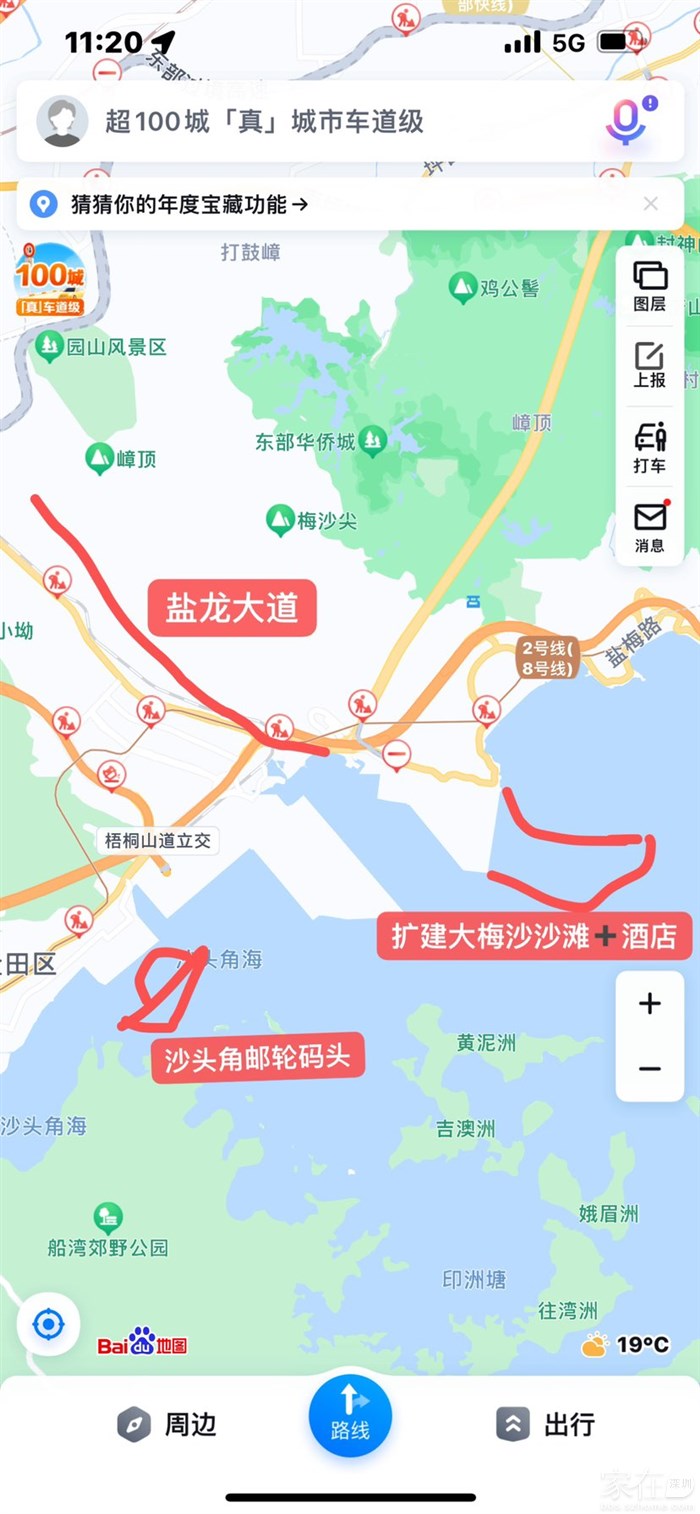Select the 梅沙尖 mountain marker
The image size is (700, 1514).
point(281,520)
